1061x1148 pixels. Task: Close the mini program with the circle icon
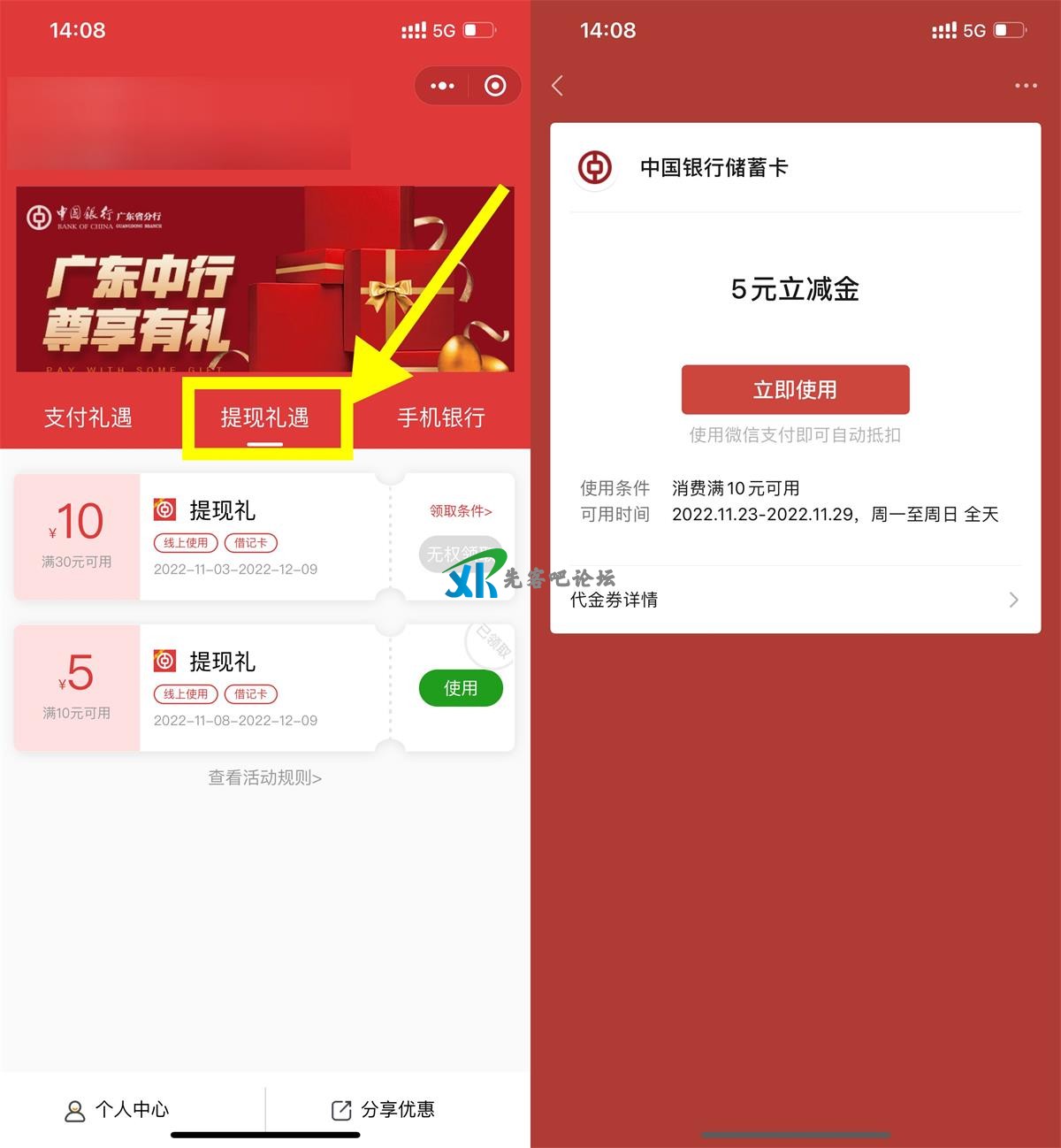coord(495,86)
